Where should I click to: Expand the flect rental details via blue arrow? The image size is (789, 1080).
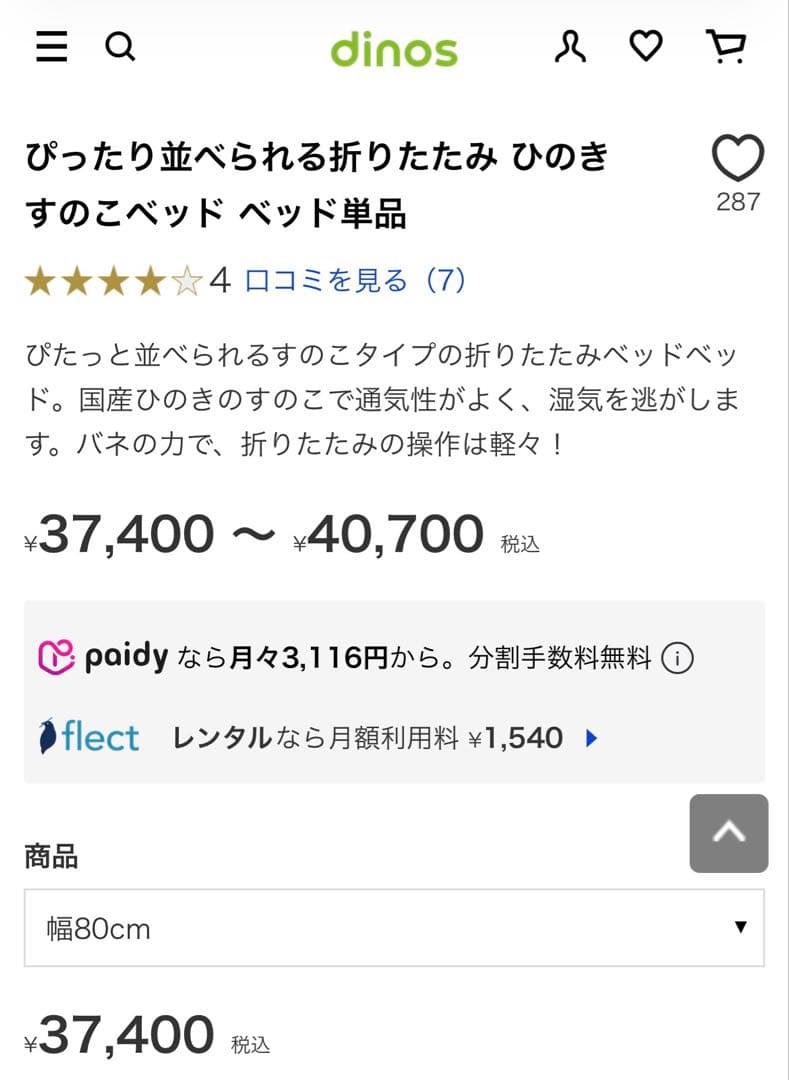pyautogui.click(x=590, y=737)
